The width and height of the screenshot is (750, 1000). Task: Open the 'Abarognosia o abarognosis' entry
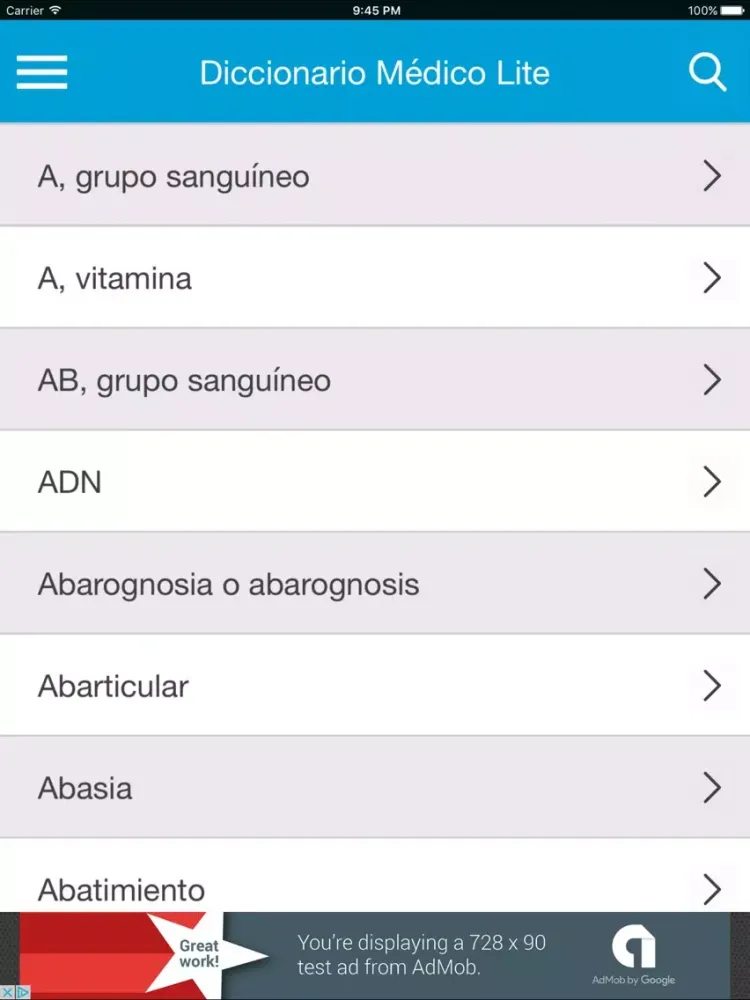pos(375,584)
